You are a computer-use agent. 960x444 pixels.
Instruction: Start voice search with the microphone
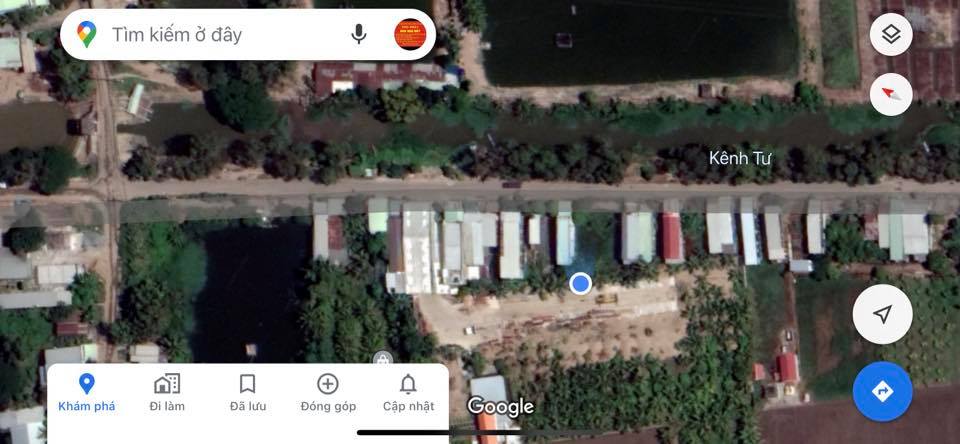[x=359, y=35]
